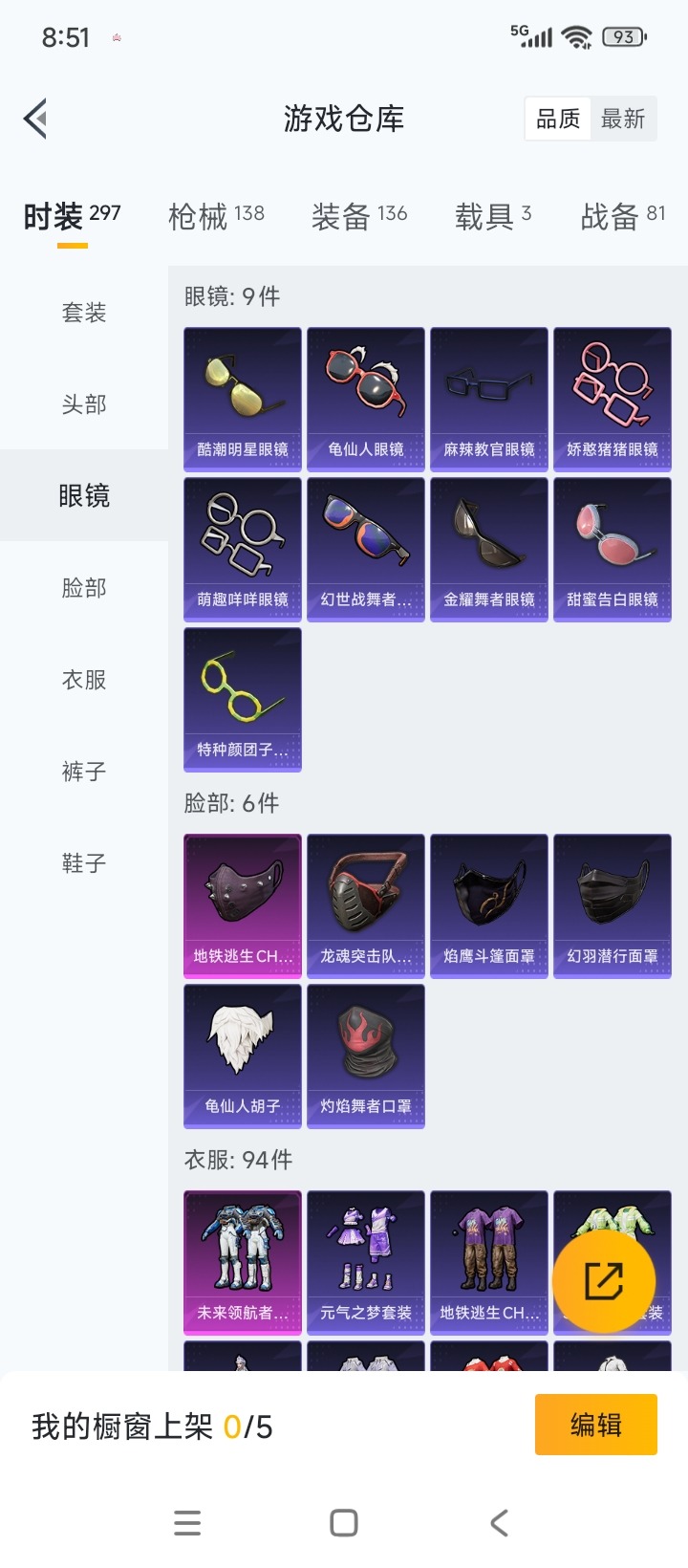Select the 鞋子 category

pyautogui.click(x=84, y=863)
